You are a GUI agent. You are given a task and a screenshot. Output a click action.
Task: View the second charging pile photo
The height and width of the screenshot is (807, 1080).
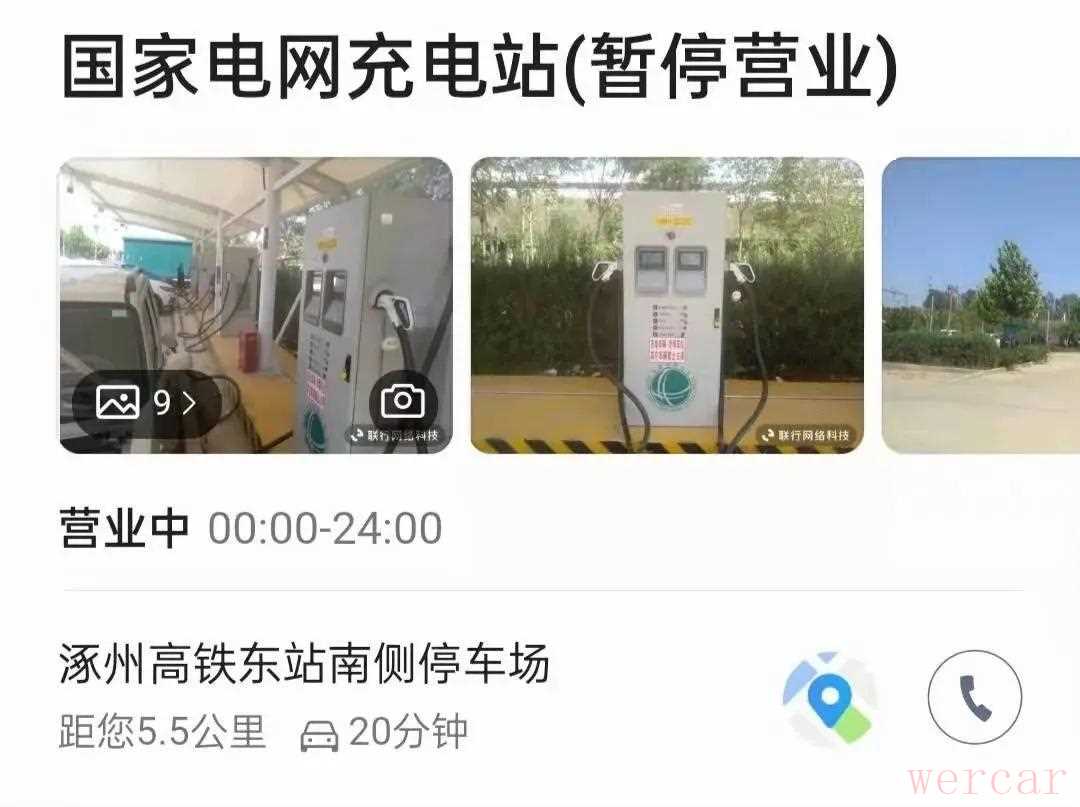[667, 305]
